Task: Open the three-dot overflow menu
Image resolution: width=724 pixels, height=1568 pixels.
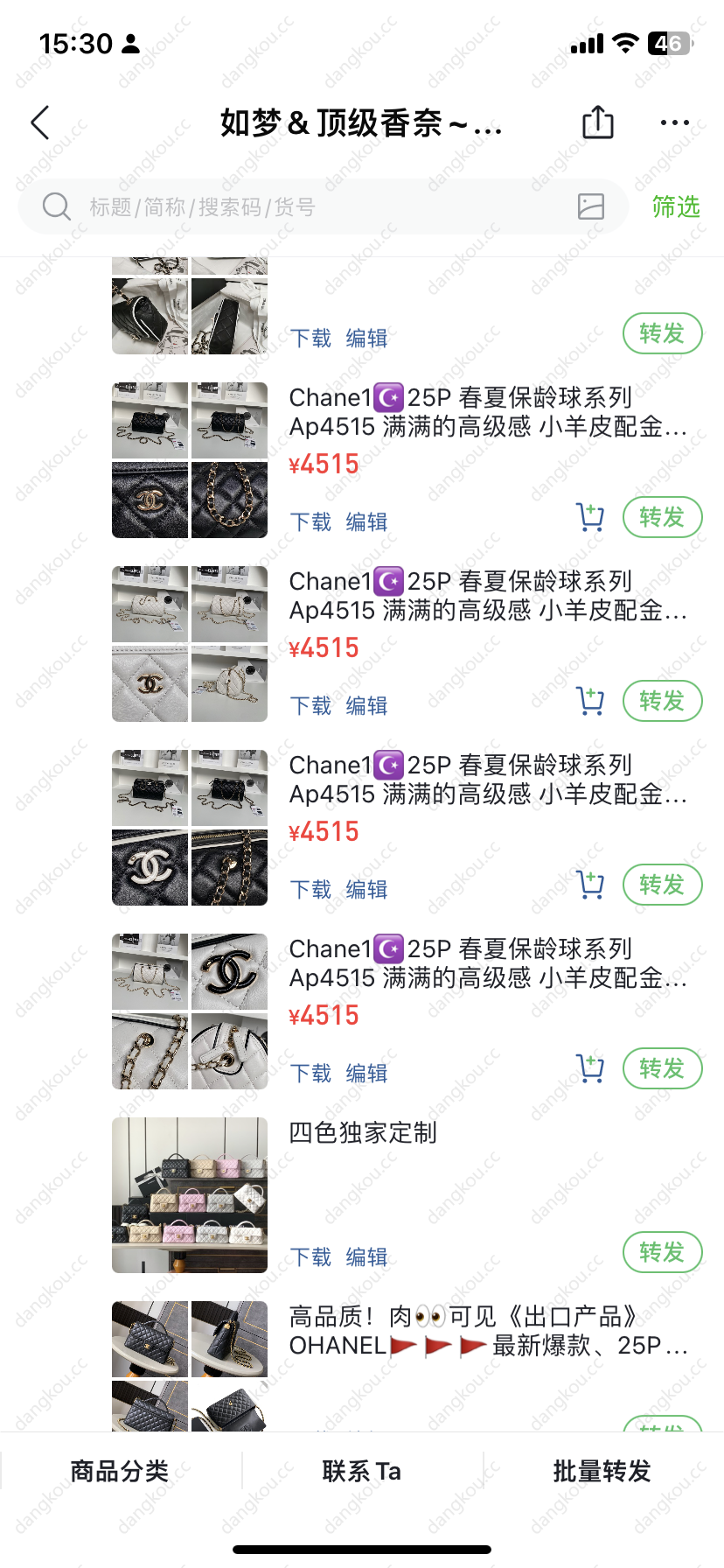Action: pos(675,122)
